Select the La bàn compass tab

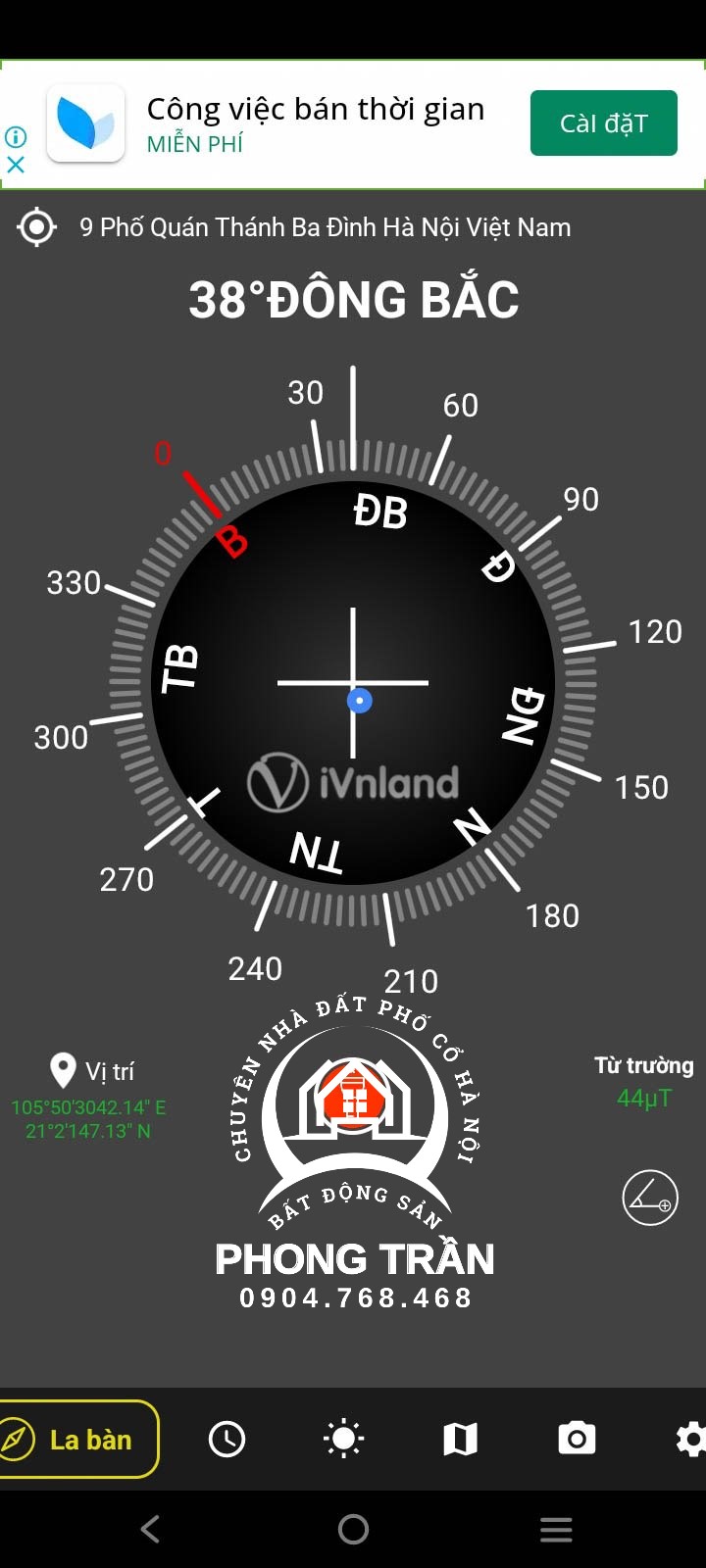(x=76, y=1439)
